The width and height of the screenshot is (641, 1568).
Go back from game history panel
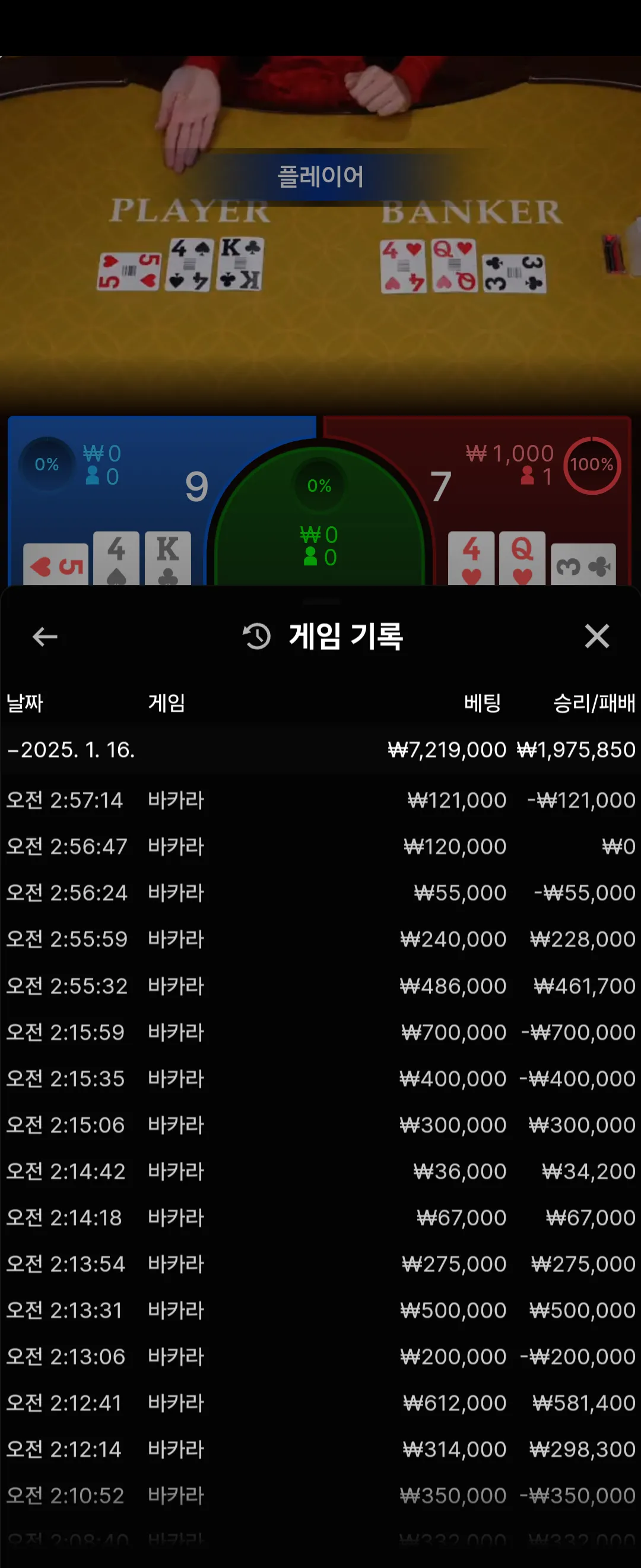(45, 637)
